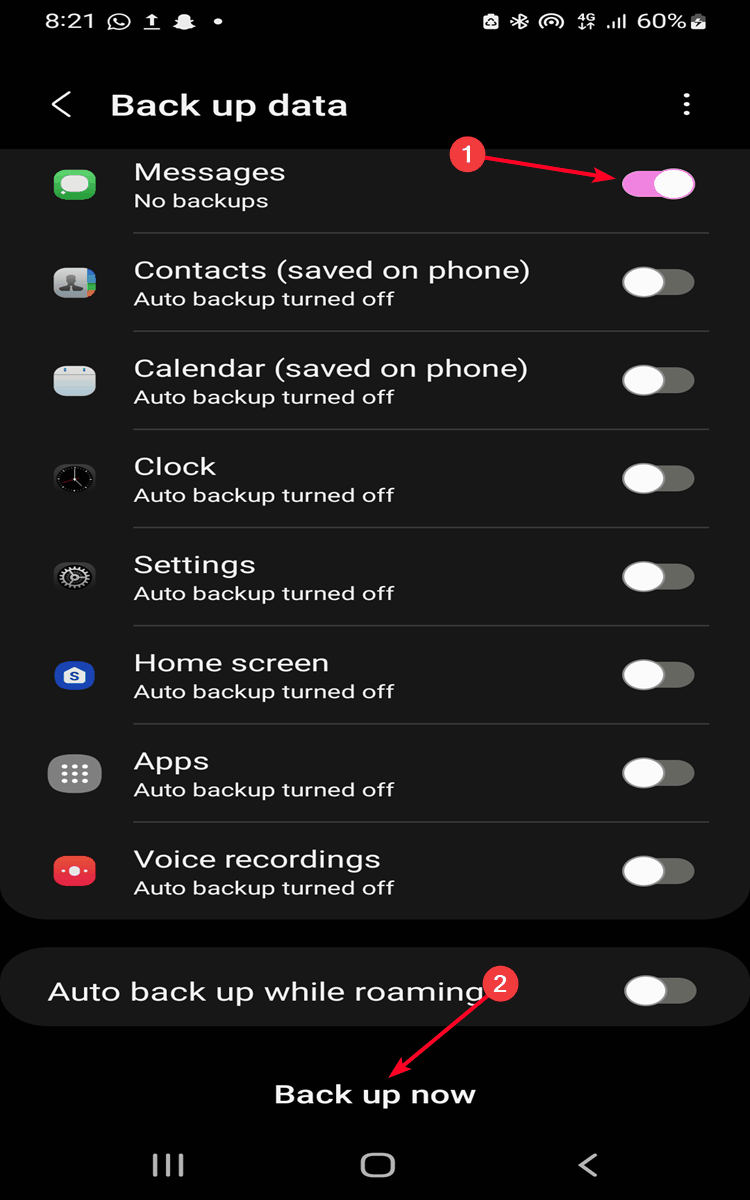
Task: Tap Back up now
Action: [375, 1094]
